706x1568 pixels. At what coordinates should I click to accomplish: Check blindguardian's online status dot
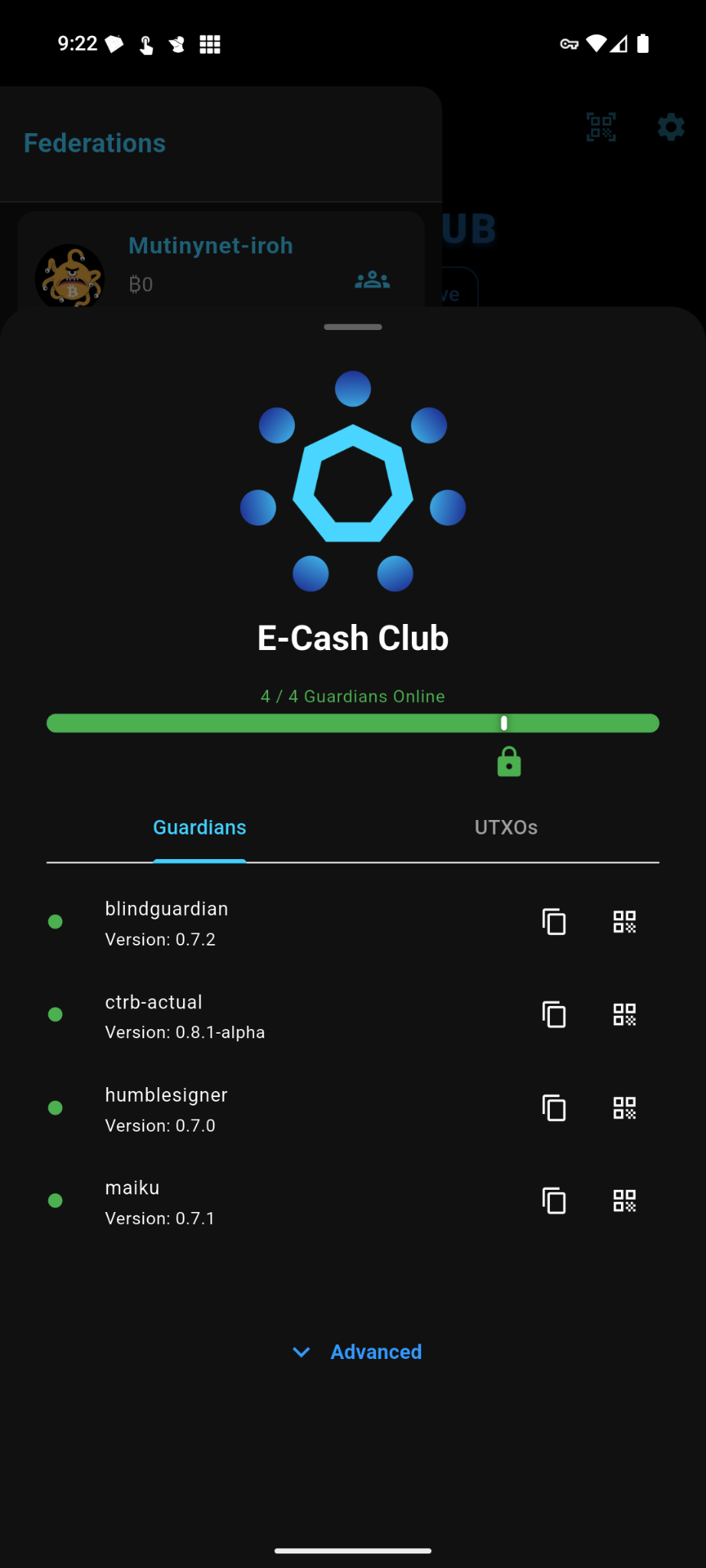(54, 921)
